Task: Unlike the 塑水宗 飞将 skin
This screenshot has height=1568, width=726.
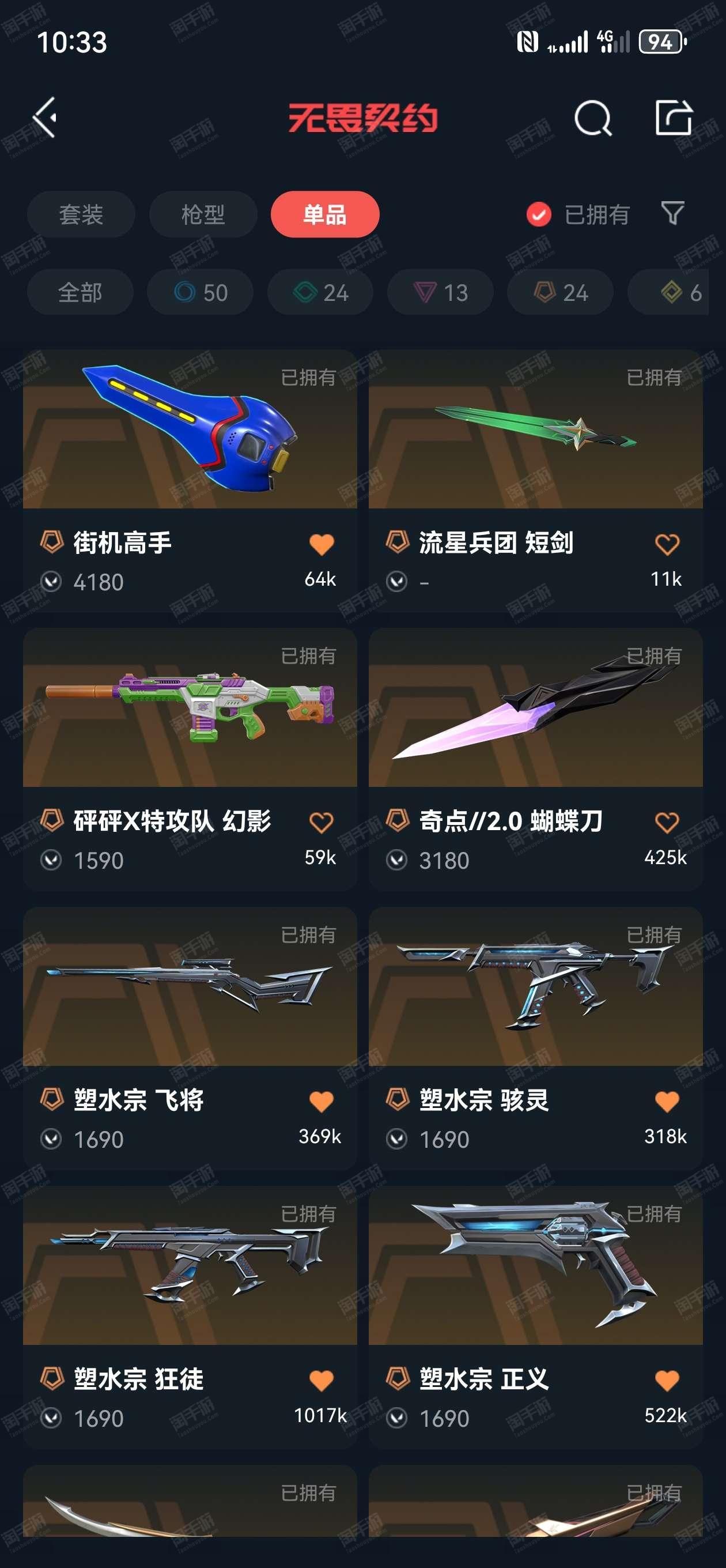Action: (x=322, y=1102)
